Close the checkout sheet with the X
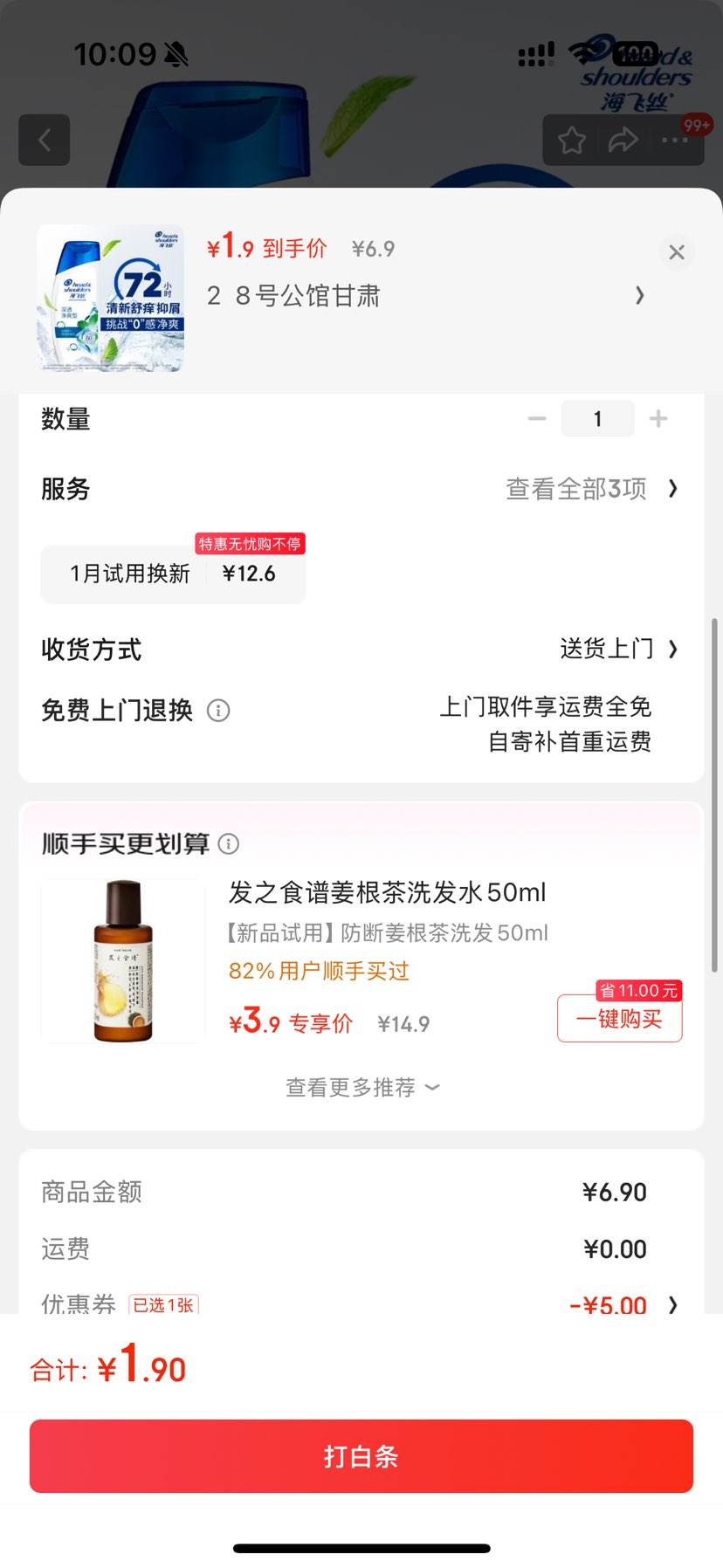This screenshot has height=1568, width=723. pyautogui.click(x=676, y=252)
